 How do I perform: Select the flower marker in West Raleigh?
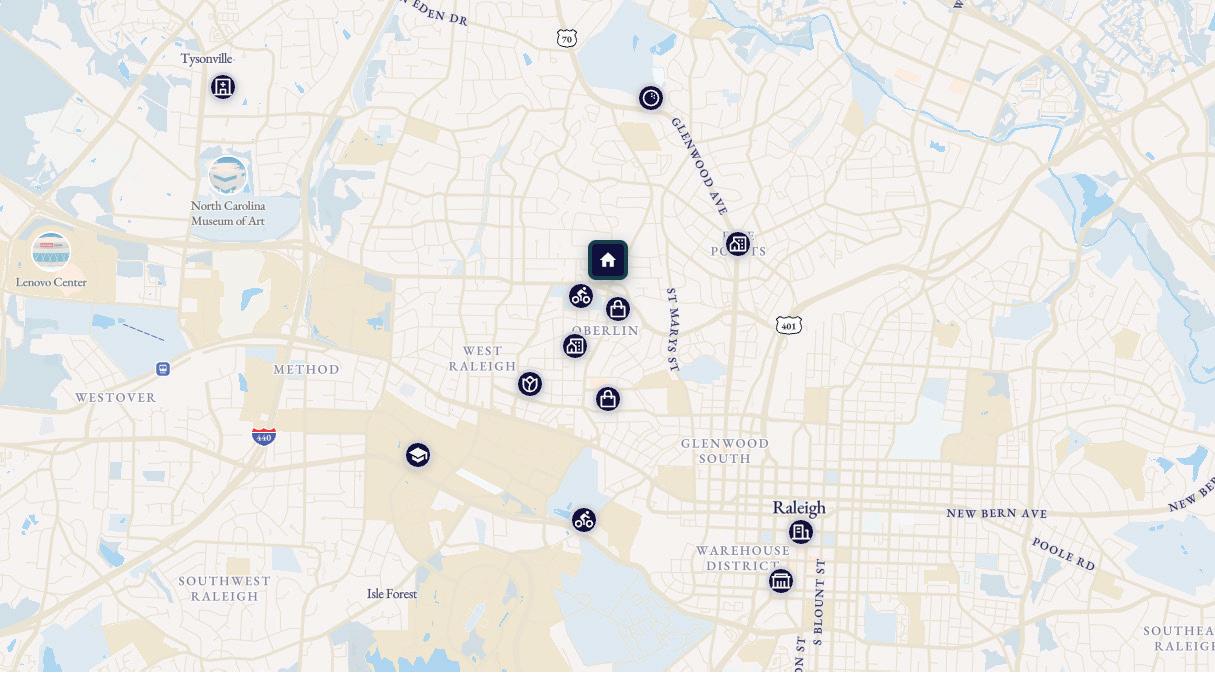point(530,384)
